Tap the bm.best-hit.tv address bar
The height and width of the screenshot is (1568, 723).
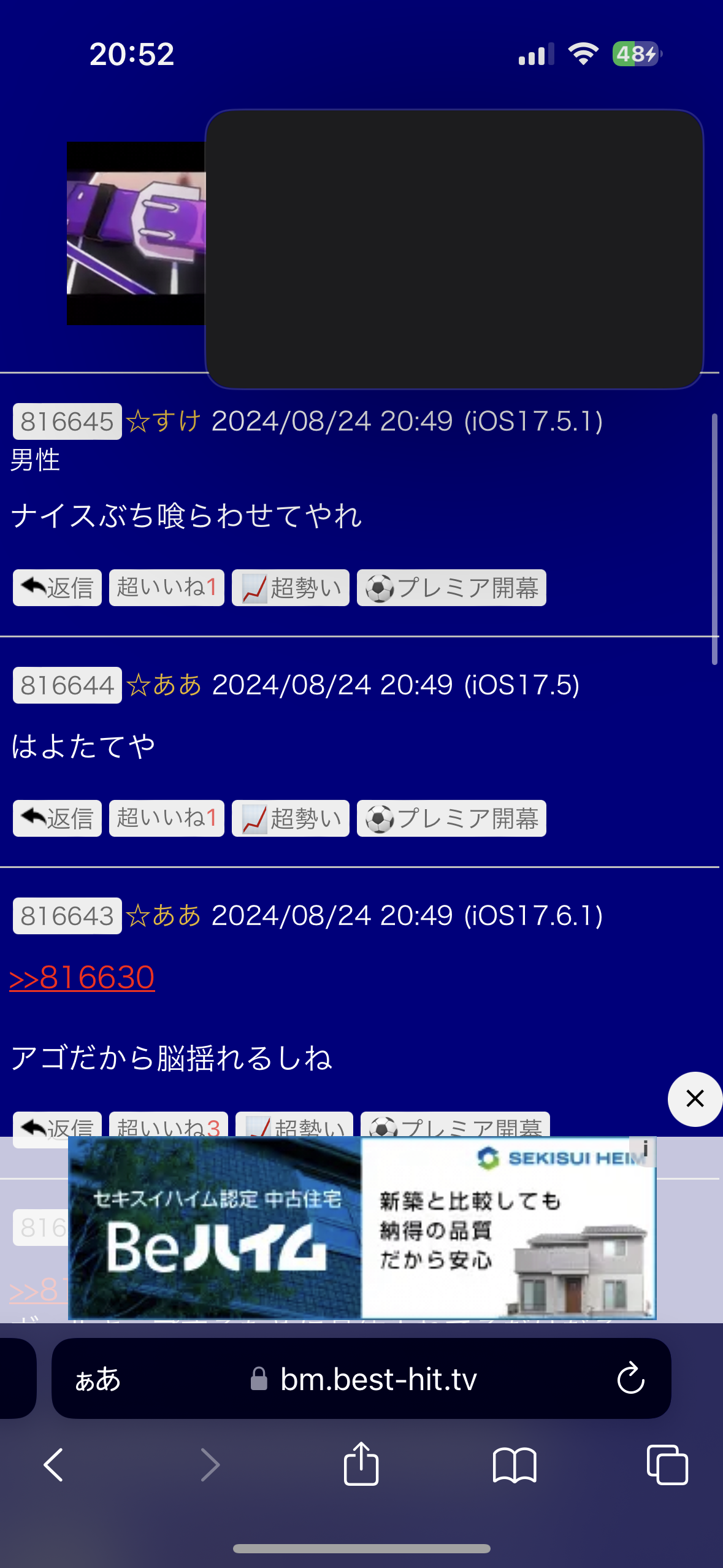[x=363, y=1379]
